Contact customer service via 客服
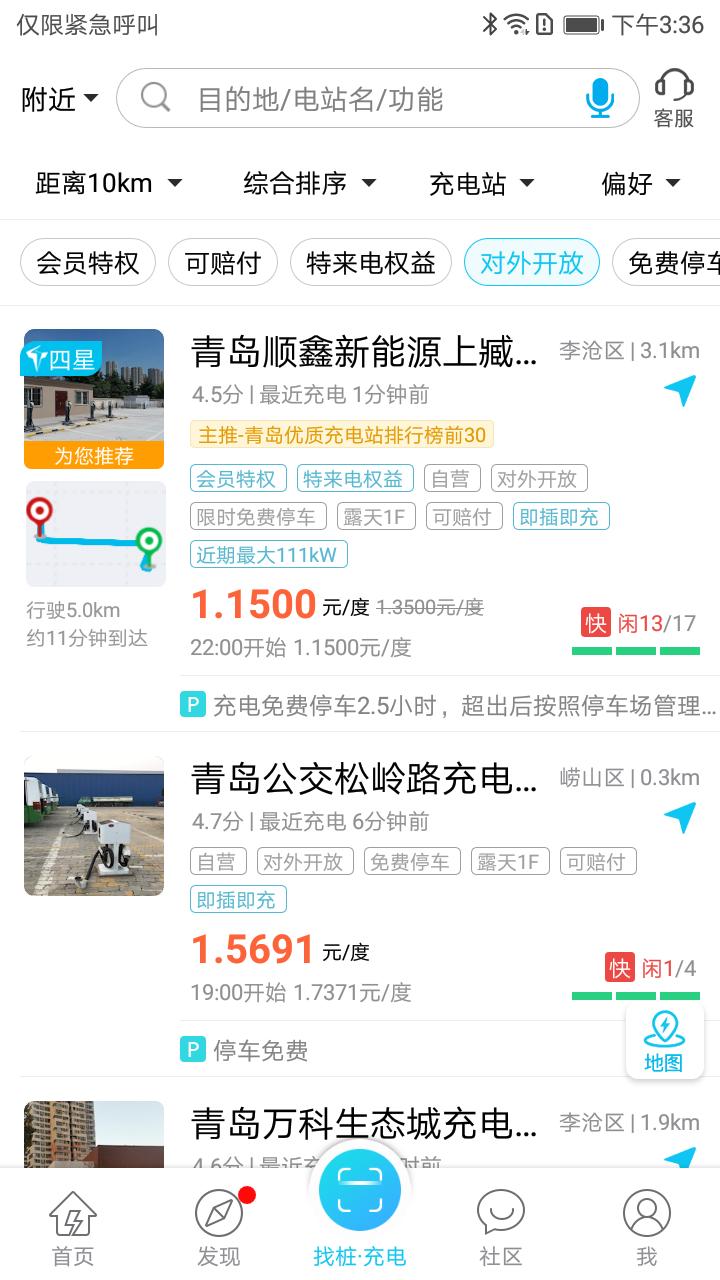 [674, 99]
